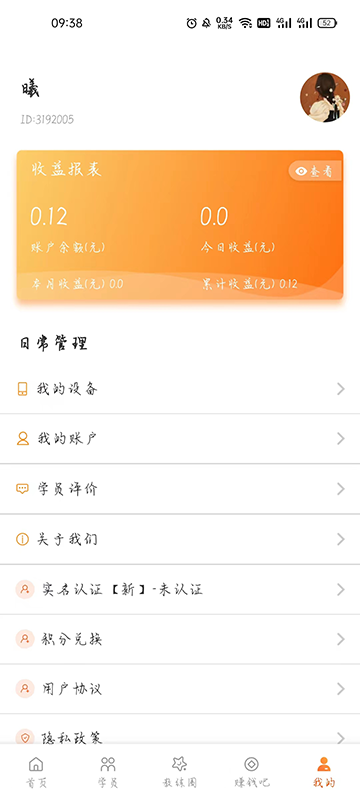Open 用户协议 row

pyautogui.click(x=180, y=689)
